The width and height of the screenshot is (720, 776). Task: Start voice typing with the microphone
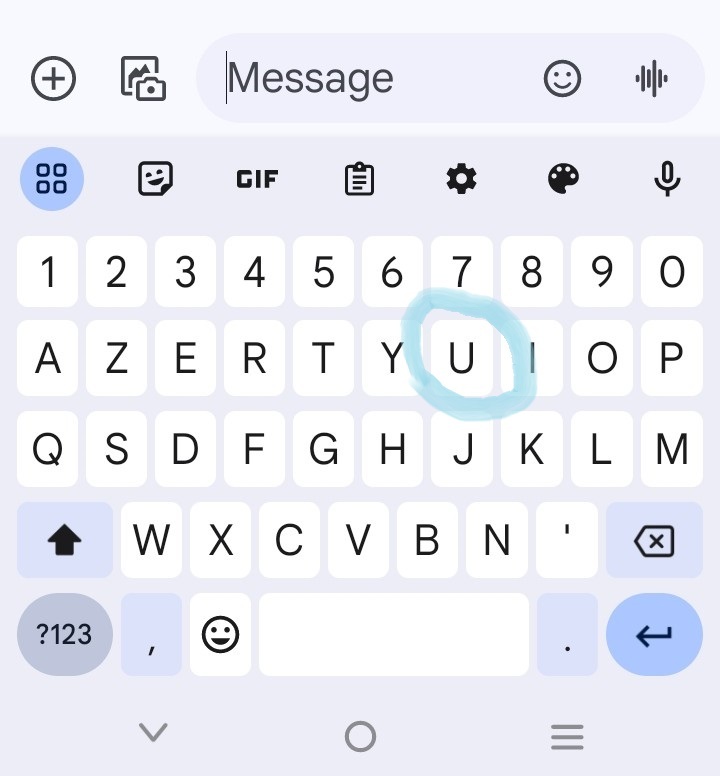(667, 178)
